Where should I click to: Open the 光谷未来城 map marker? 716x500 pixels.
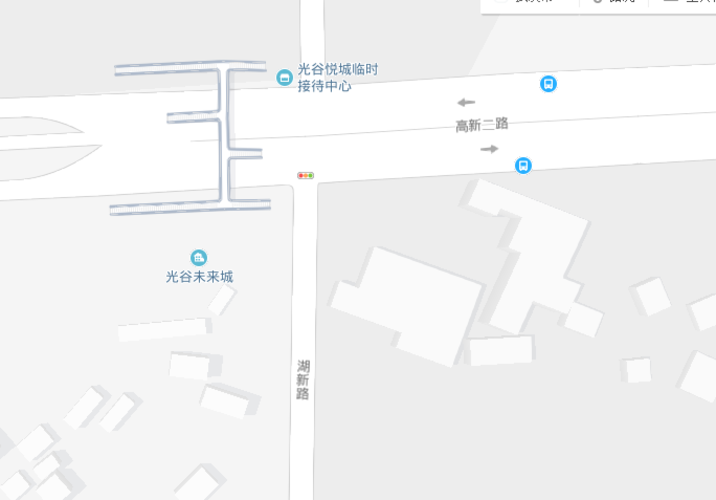(199, 258)
